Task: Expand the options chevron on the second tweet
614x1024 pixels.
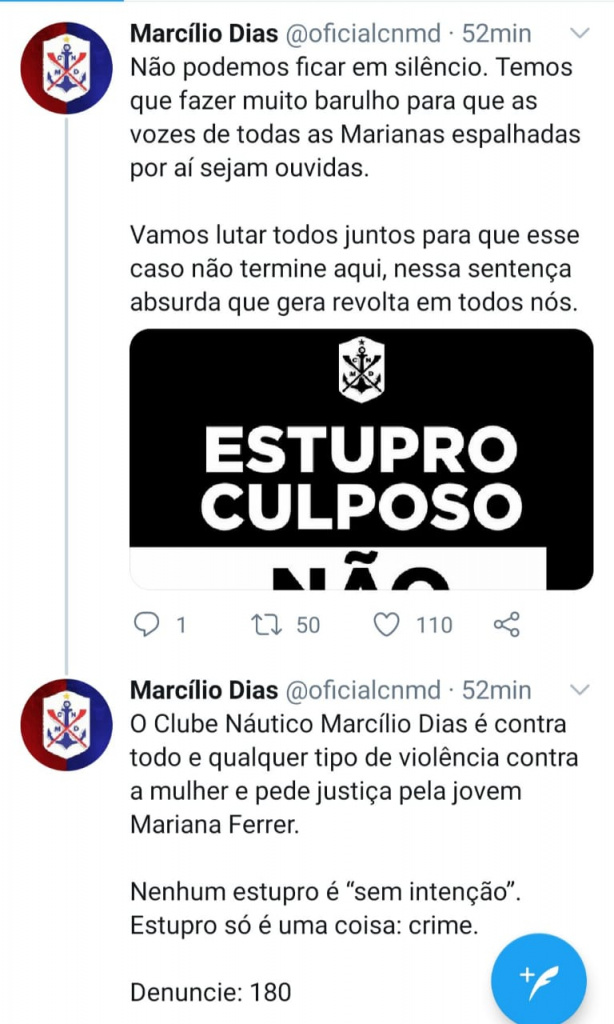Action: tap(580, 690)
